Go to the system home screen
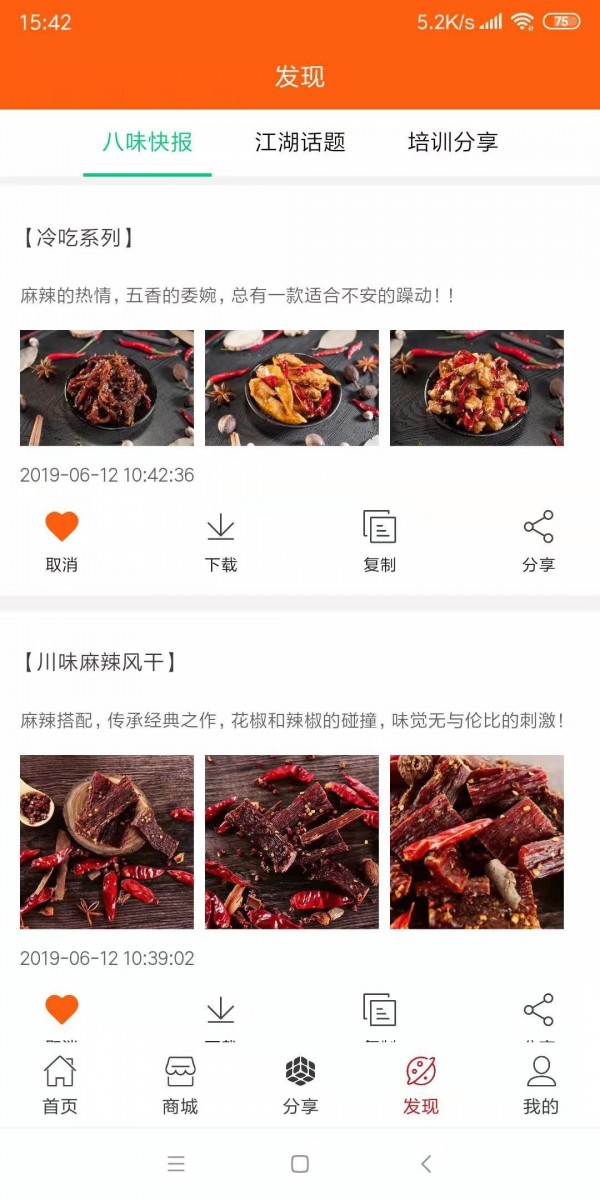The height and width of the screenshot is (1200, 600). tap(300, 1163)
